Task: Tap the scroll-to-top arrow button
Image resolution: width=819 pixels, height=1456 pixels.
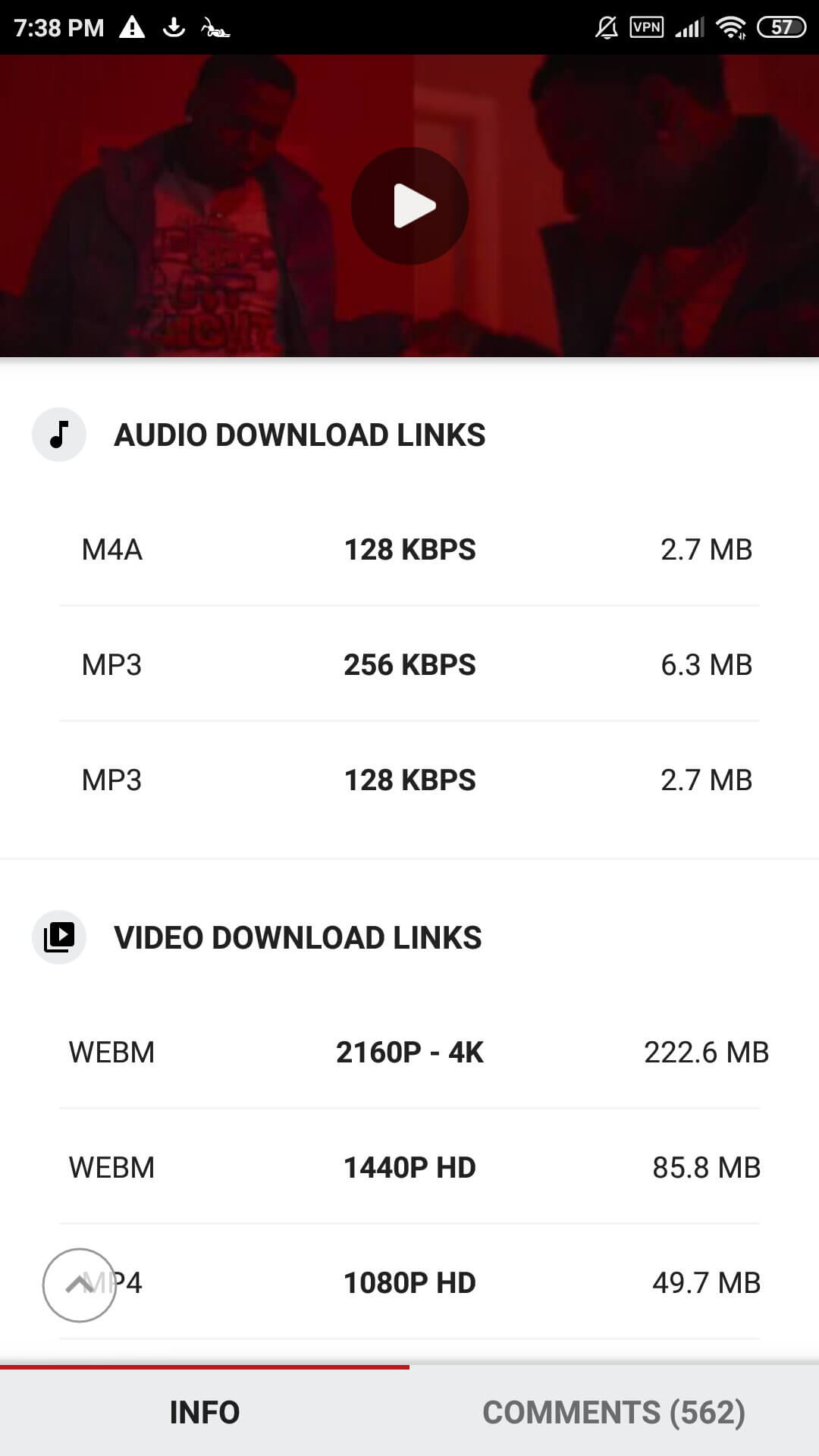Action: (x=80, y=1285)
